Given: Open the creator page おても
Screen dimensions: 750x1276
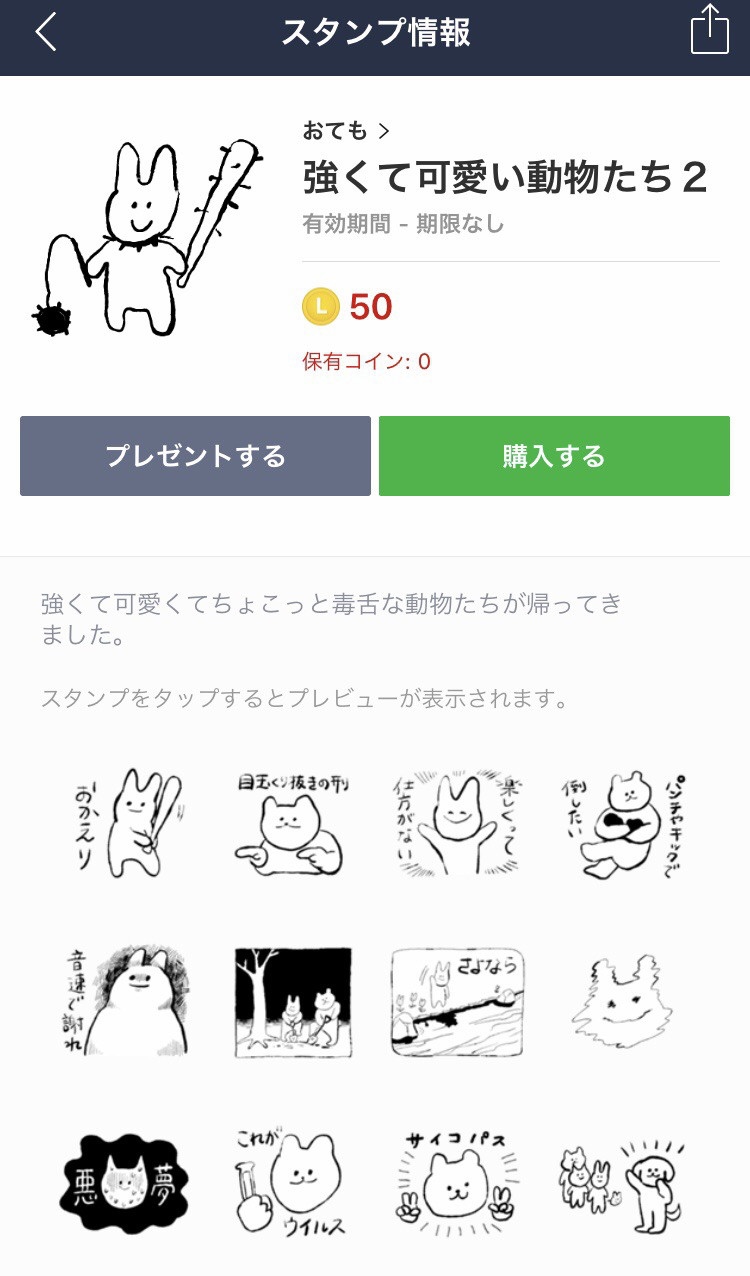Looking at the screenshot, I should tap(345, 131).
